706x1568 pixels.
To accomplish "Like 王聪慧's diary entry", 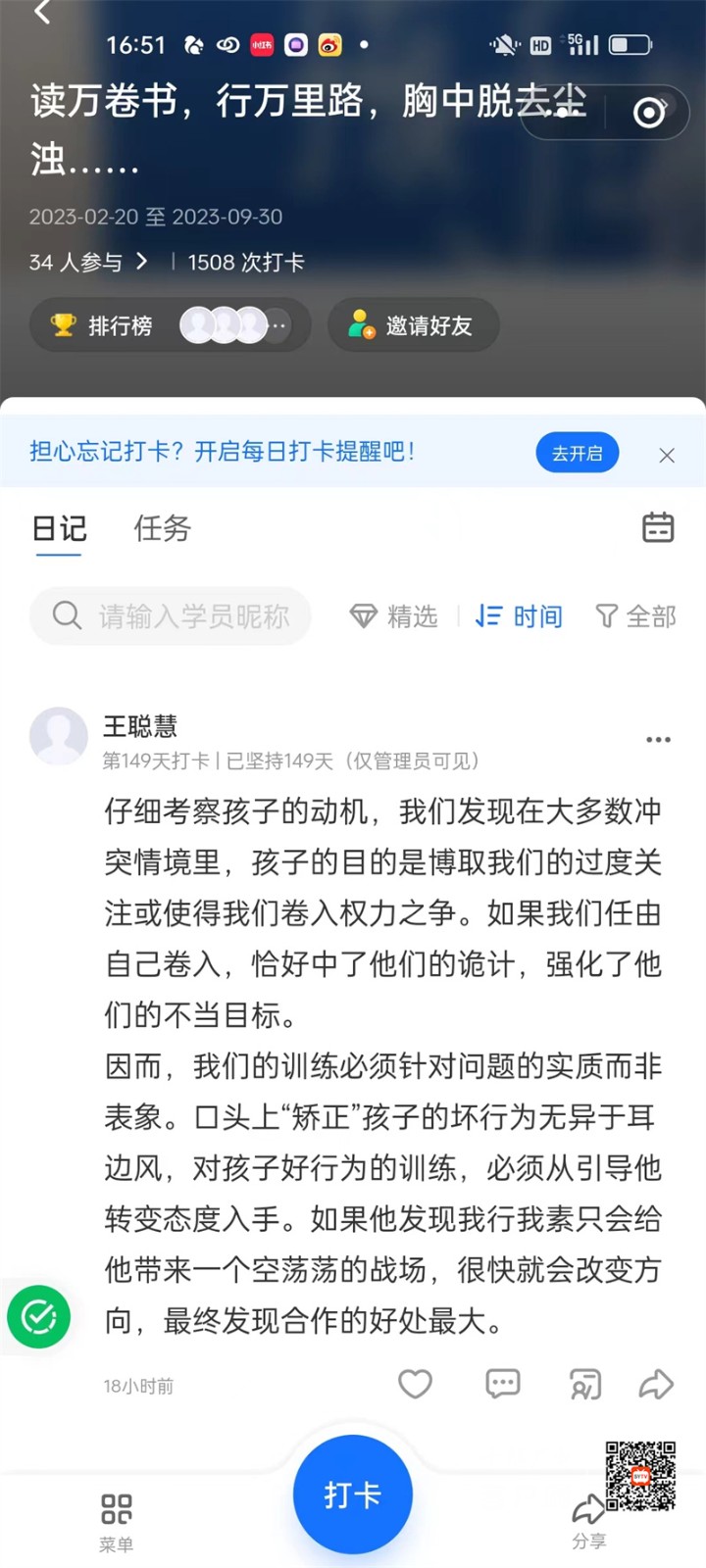I will (x=415, y=1384).
